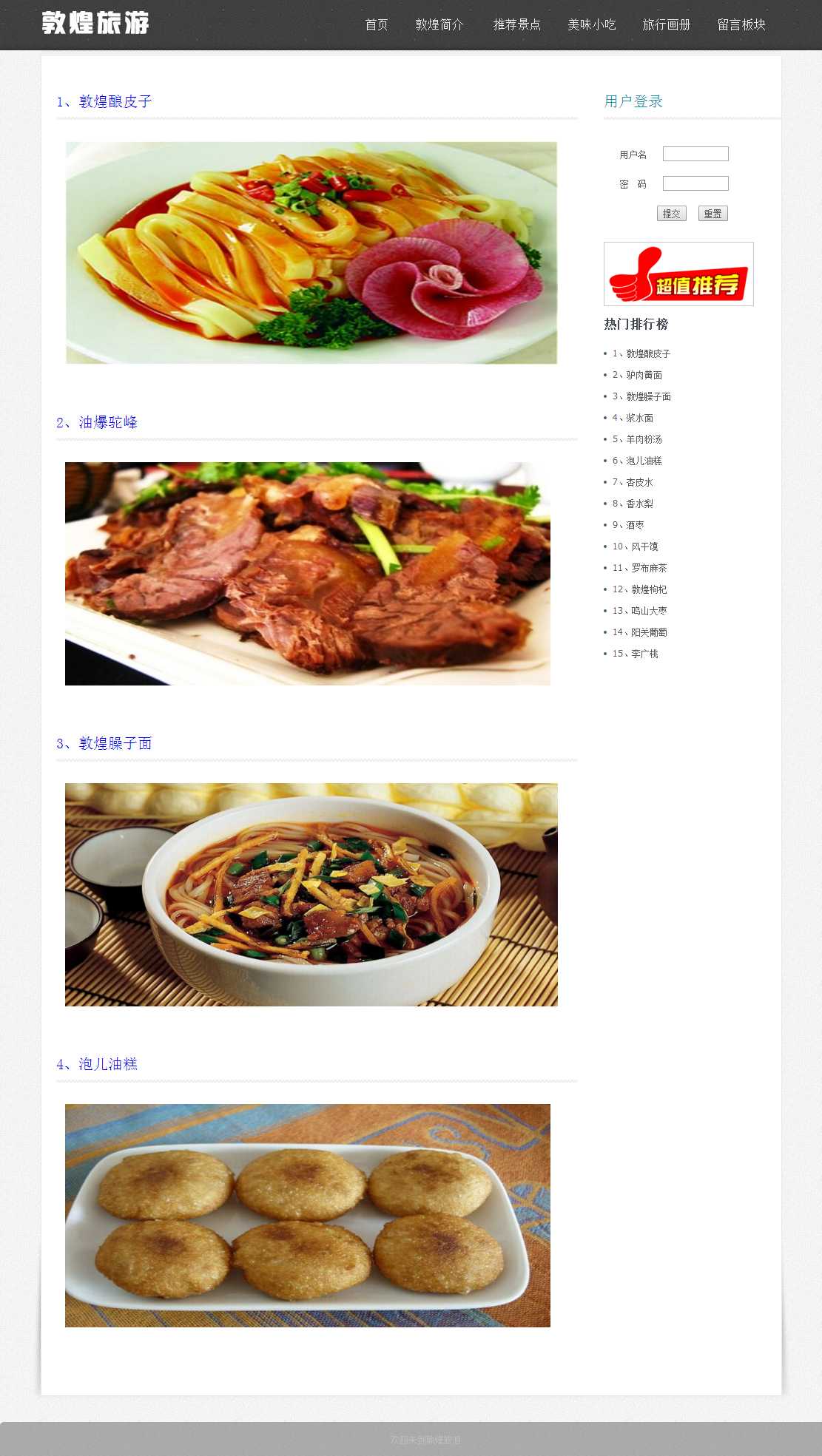Open the 首页 navigation link
The width and height of the screenshot is (822, 1456).
click(x=376, y=25)
